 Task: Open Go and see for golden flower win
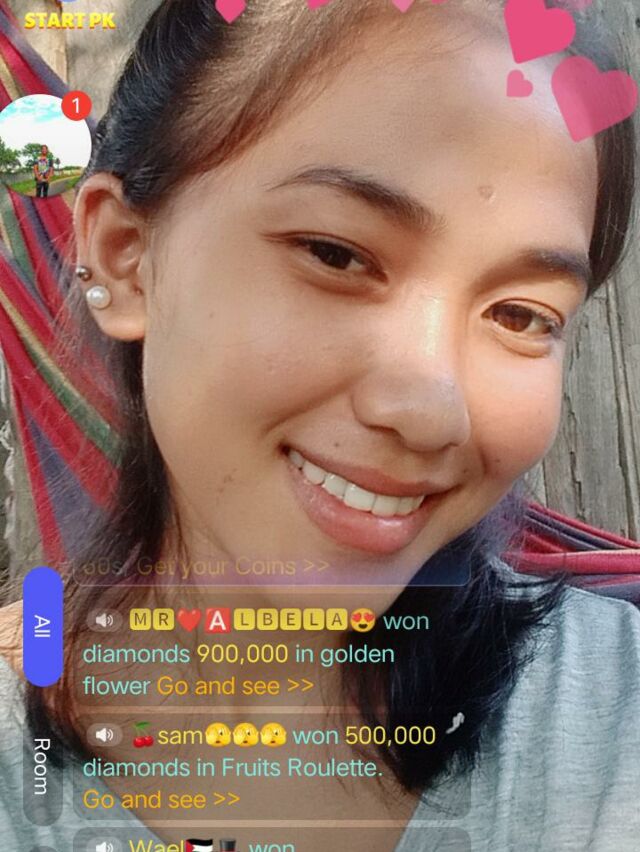(235, 686)
